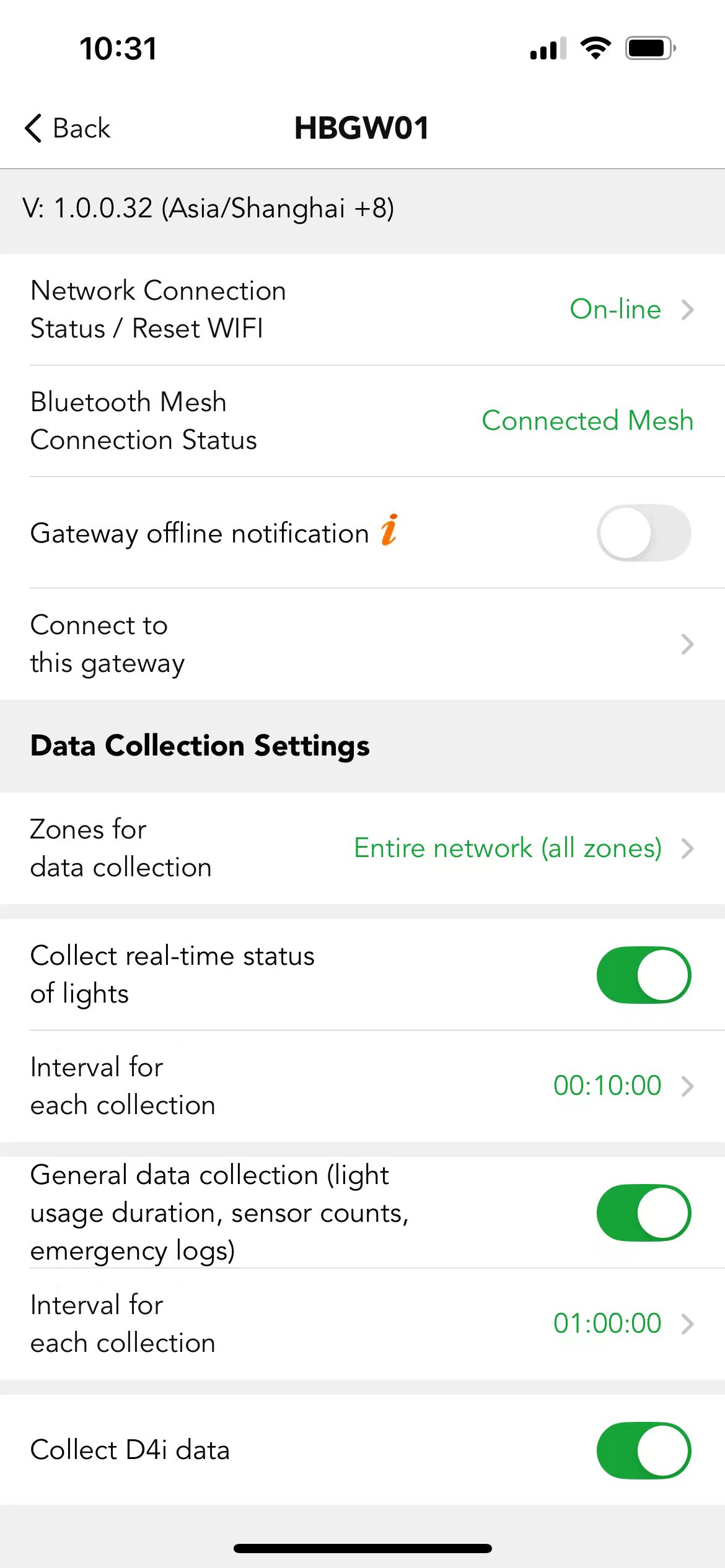This screenshot has width=725, height=1568.
Task: Turn off Collect real-time status of lights
Action: pos(644,975)
